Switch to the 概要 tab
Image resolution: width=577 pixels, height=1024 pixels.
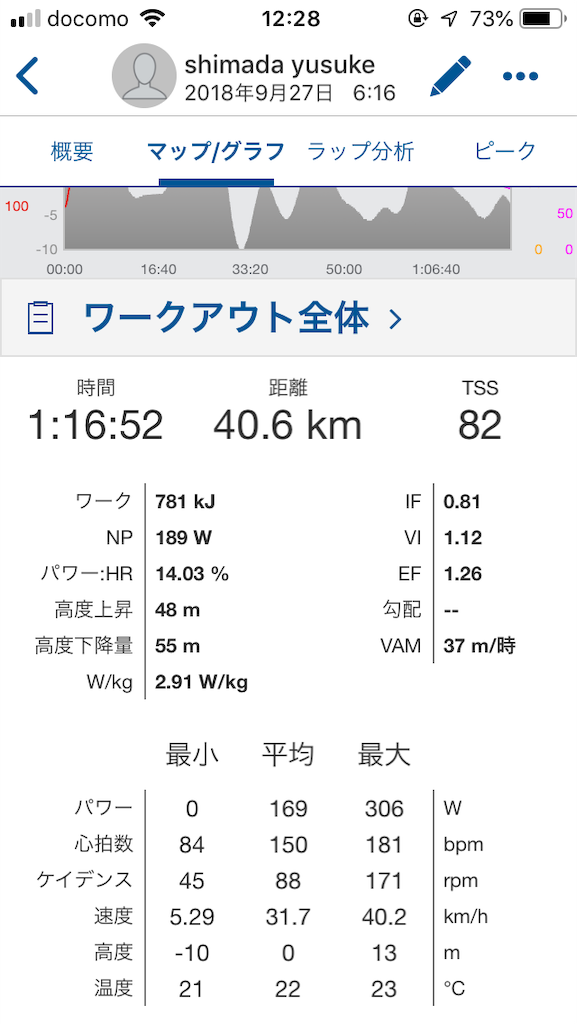point(72,152)
